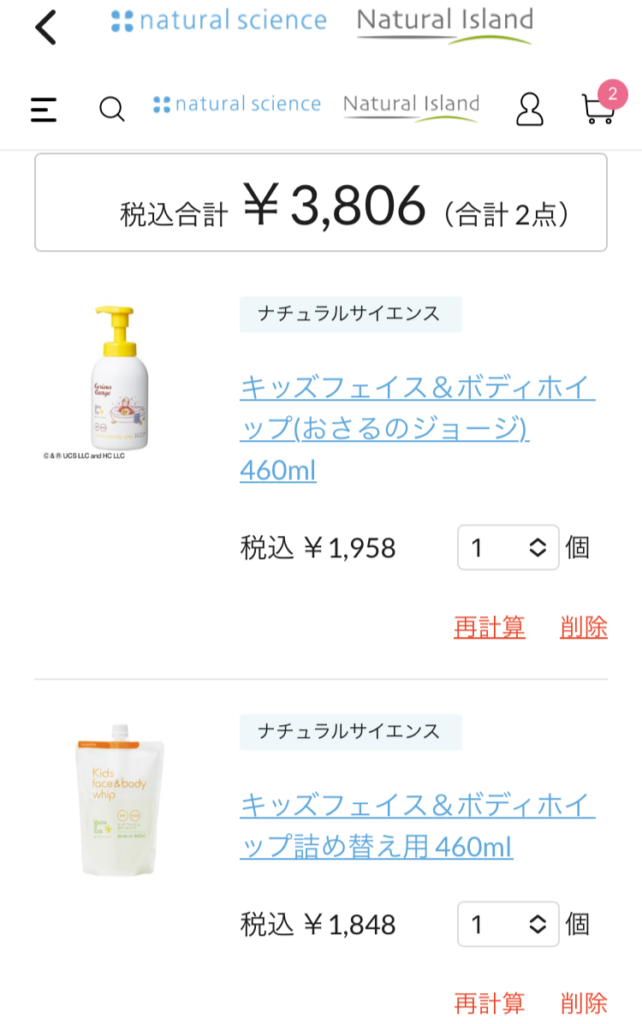Open the shopping cart with 2 items
The height and width of the screenshot is (1024, 642).
(598, 107)
